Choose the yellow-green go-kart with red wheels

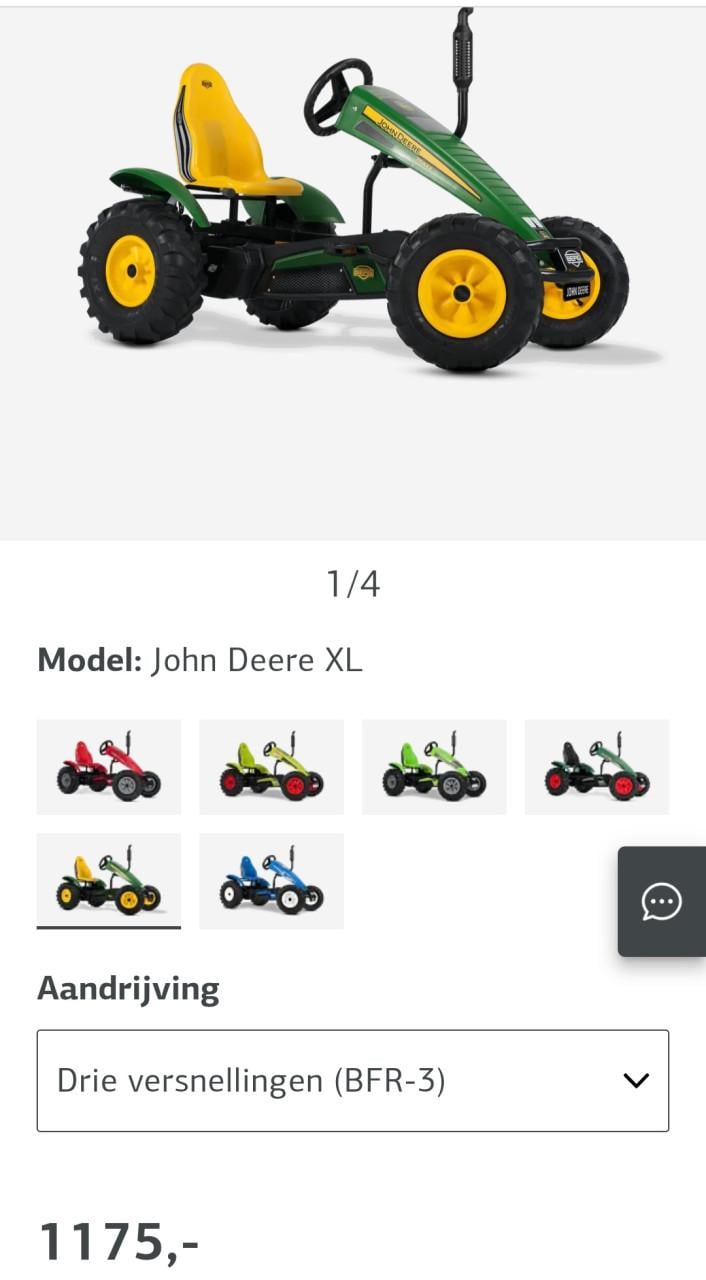271,767
